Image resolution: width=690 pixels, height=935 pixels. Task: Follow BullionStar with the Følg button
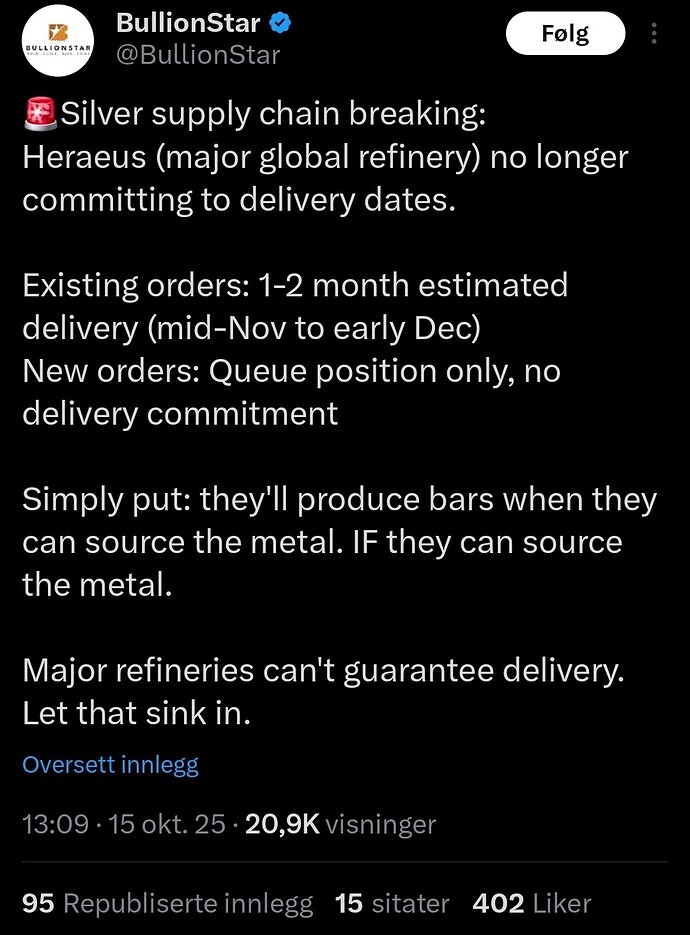(x=565, y=33)
